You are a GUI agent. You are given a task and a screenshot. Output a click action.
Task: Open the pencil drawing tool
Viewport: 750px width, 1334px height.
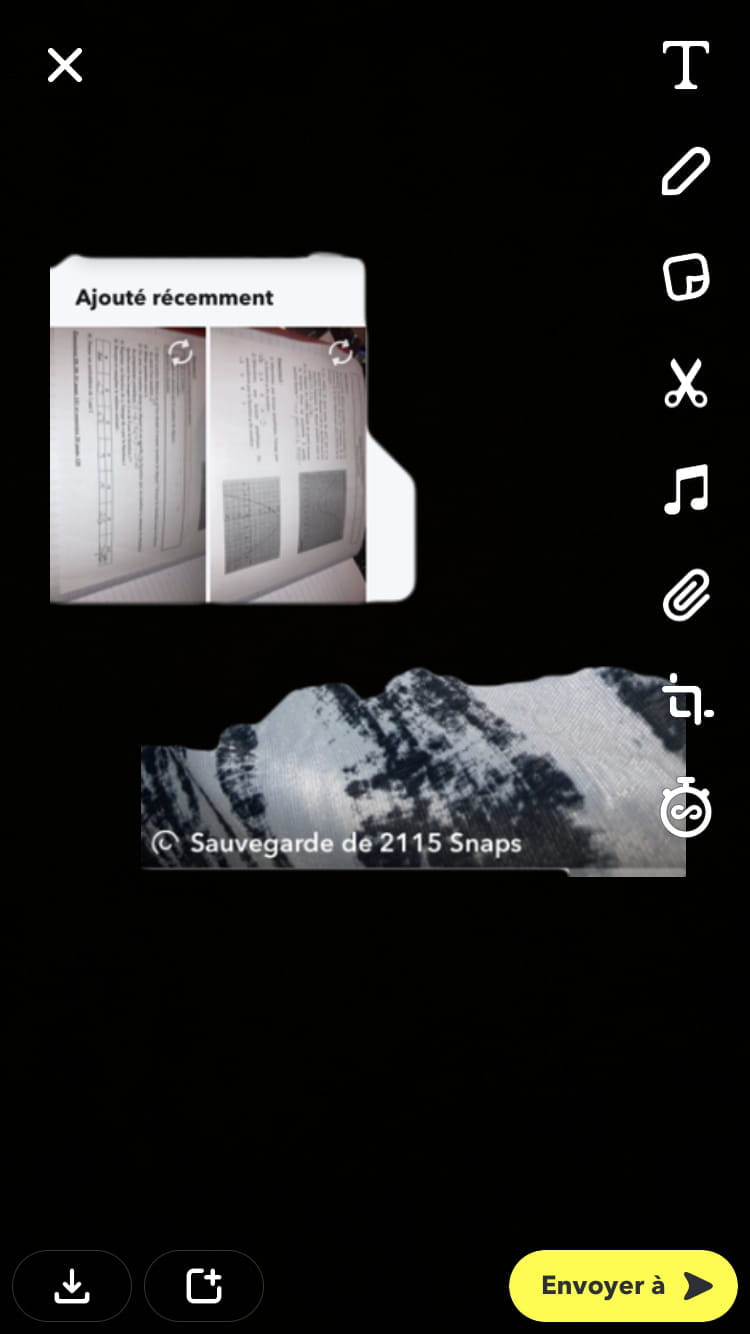pos(686,171)
